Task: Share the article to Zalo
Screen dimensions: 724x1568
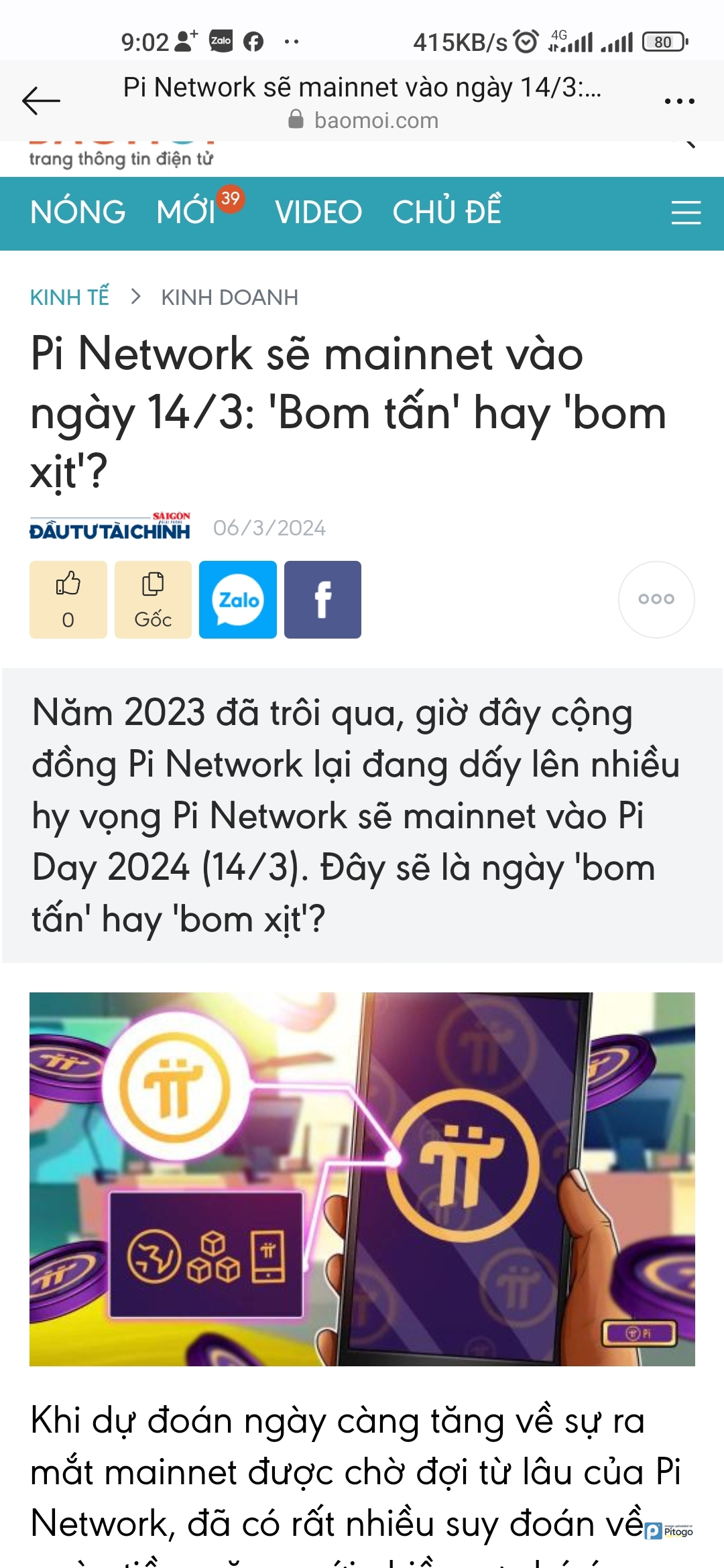Action: (x=238, y=599)
